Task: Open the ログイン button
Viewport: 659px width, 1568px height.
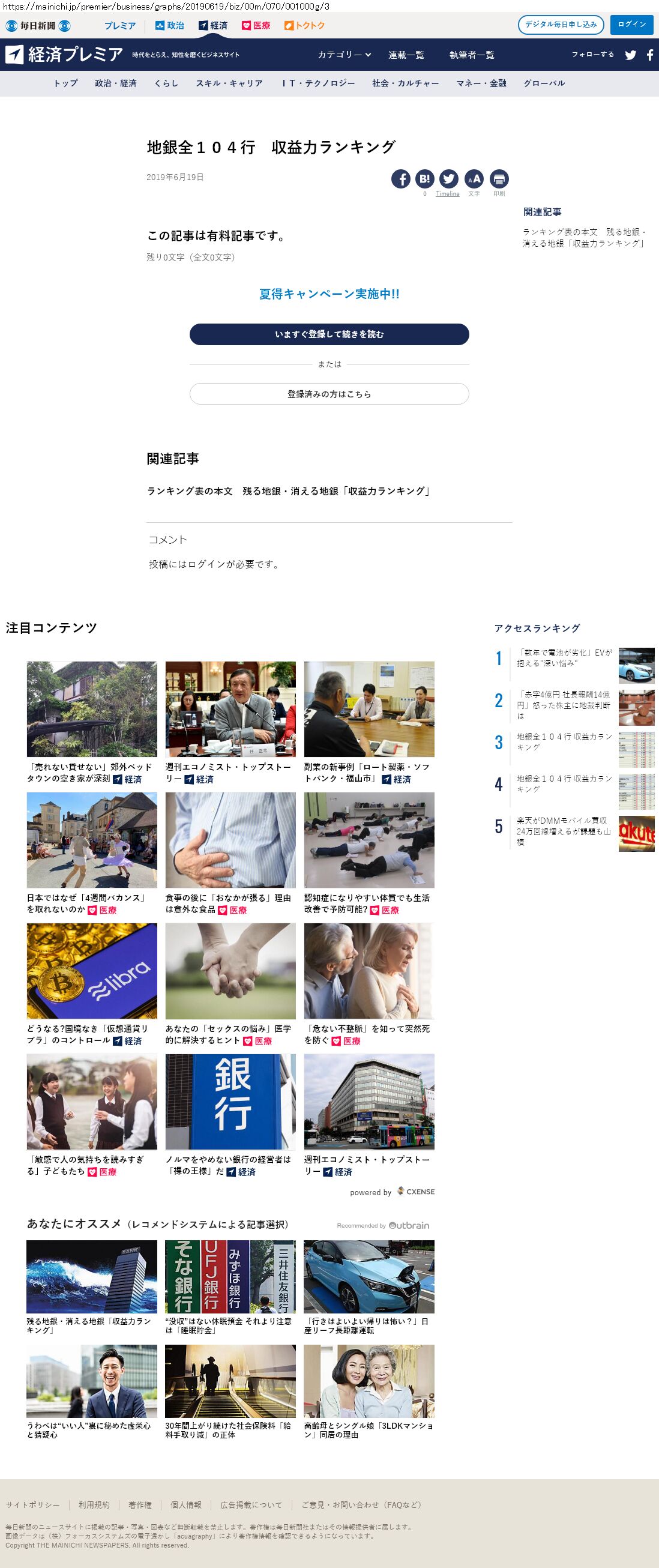Action: [631, 25]
